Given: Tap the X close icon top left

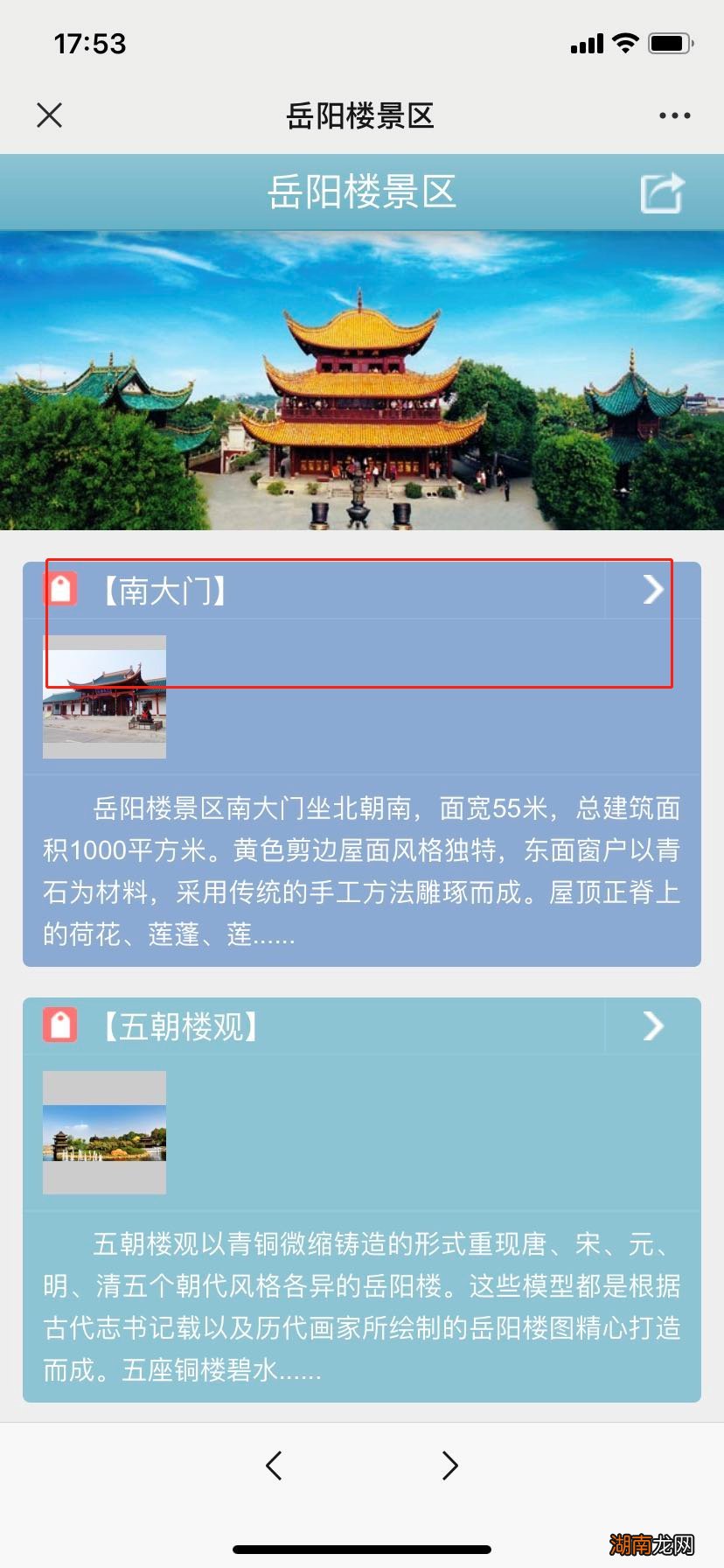Looking at the screenshot, I should 49,115.
